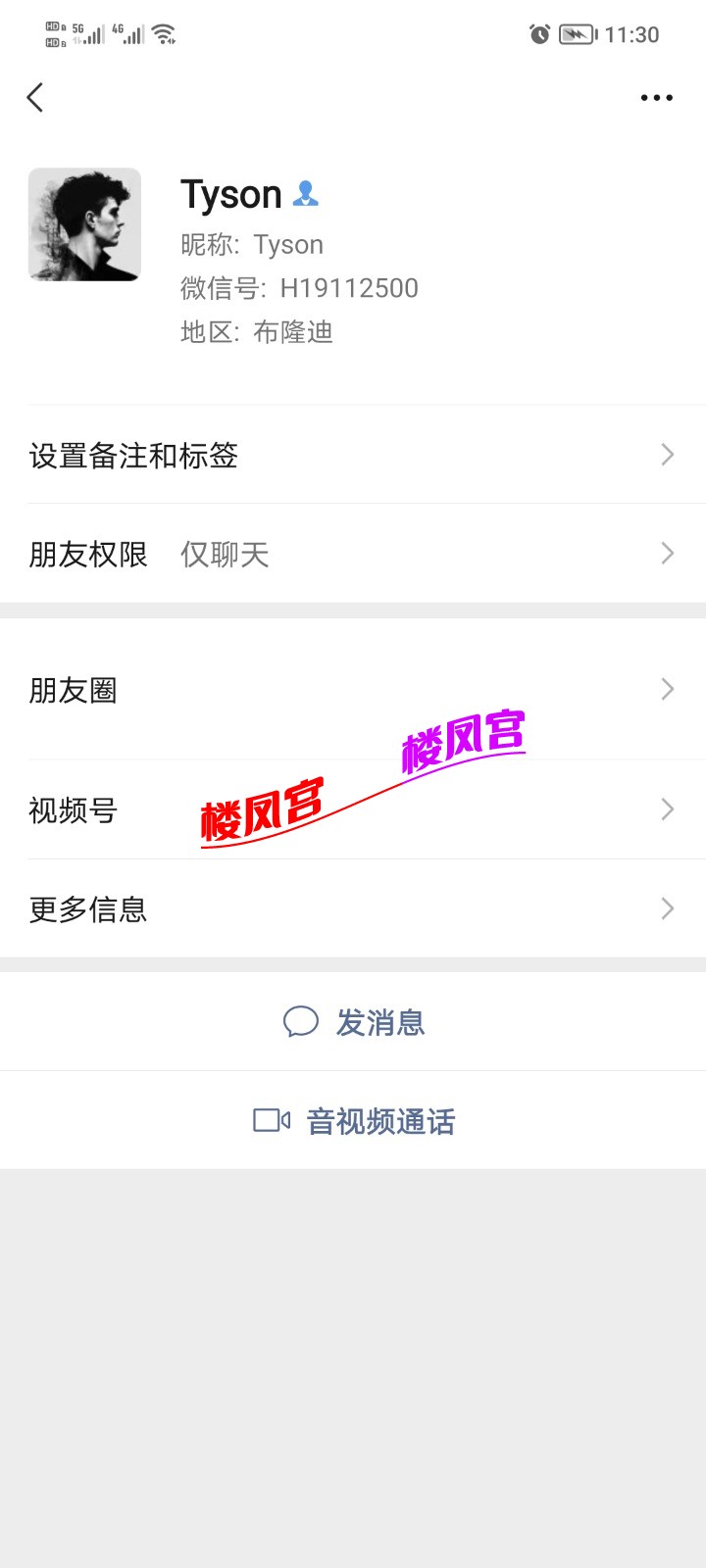Tap the WiFi signal icon in status bar
The height and width of the screenshot is (1568, 706).
pyautogui.click(x=165, y=32)
